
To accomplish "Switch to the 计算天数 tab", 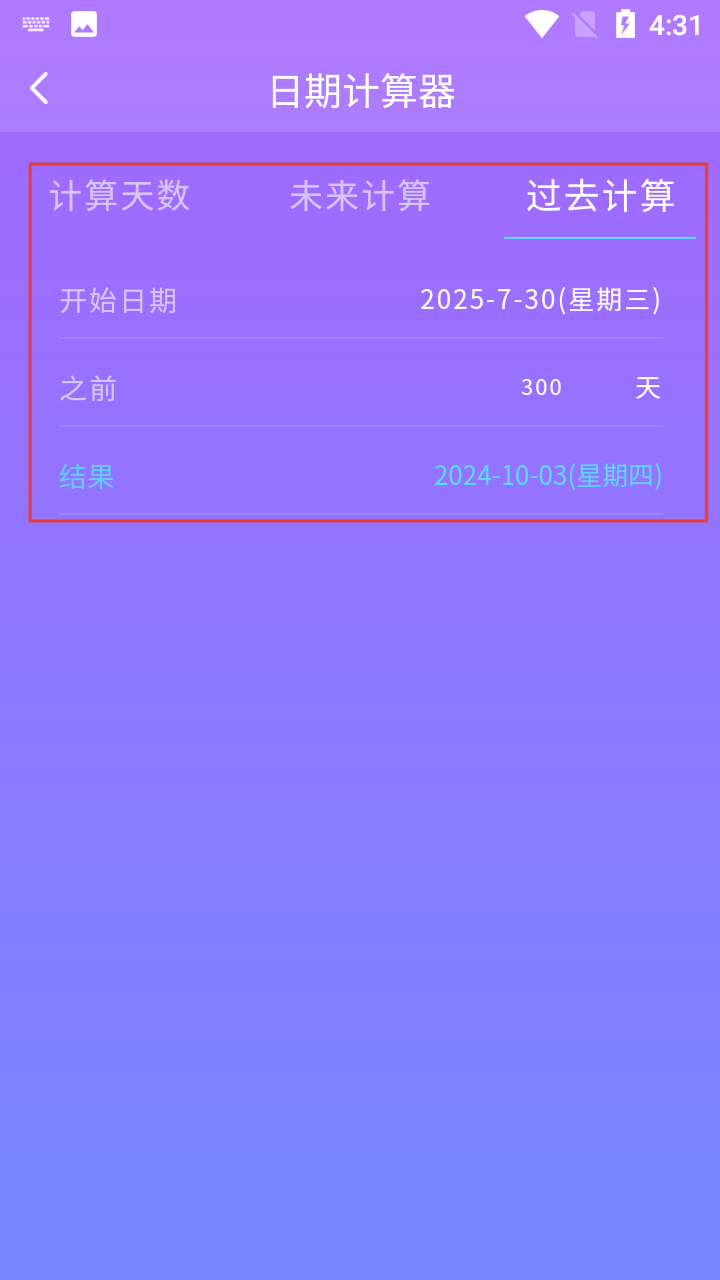I will 120,196.
